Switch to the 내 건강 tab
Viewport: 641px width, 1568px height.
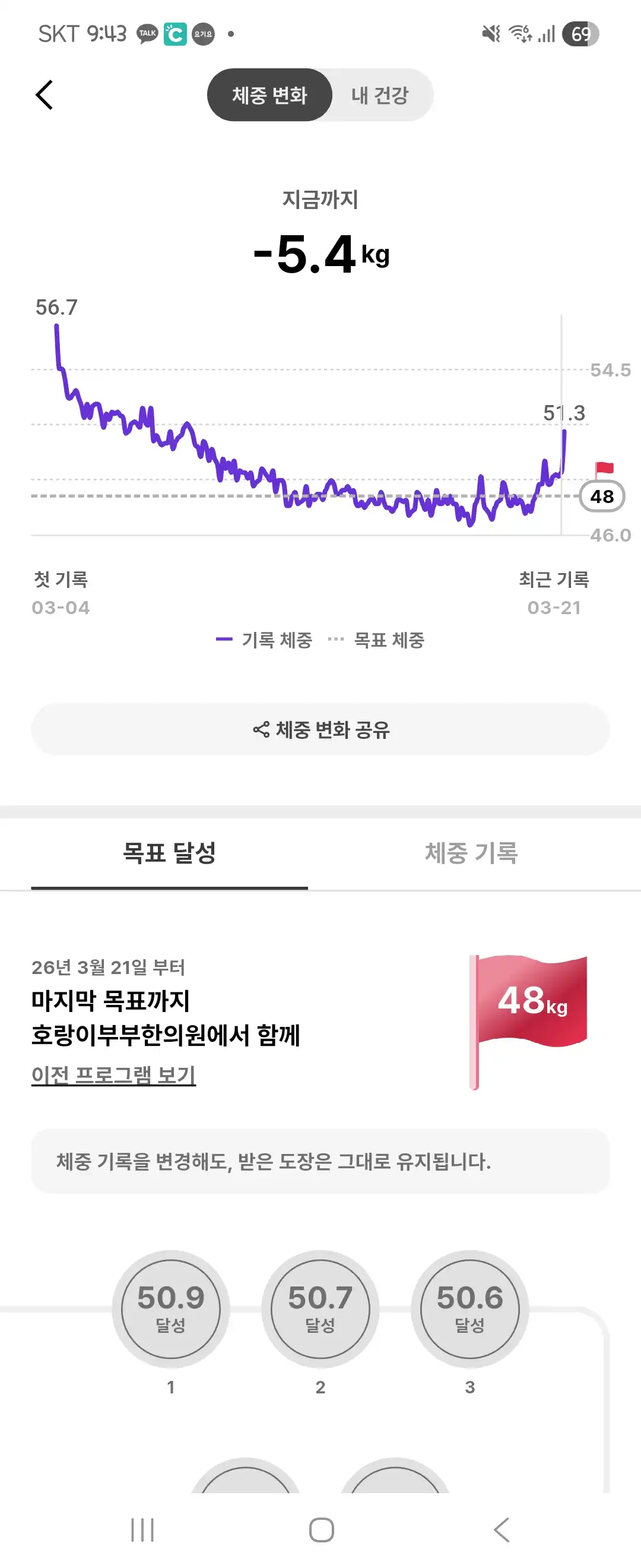tap(380, 94)
